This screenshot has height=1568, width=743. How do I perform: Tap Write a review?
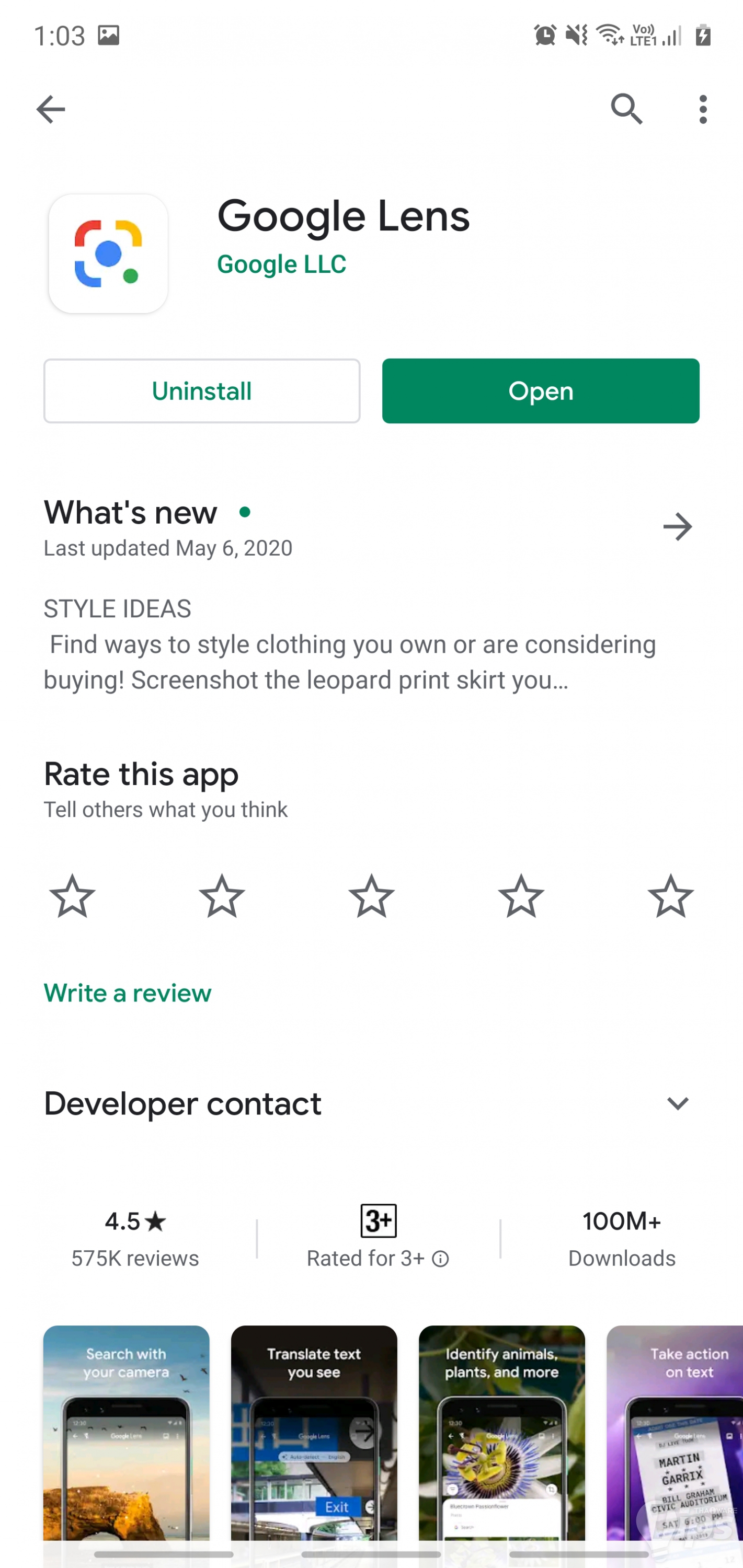(128, 993)
